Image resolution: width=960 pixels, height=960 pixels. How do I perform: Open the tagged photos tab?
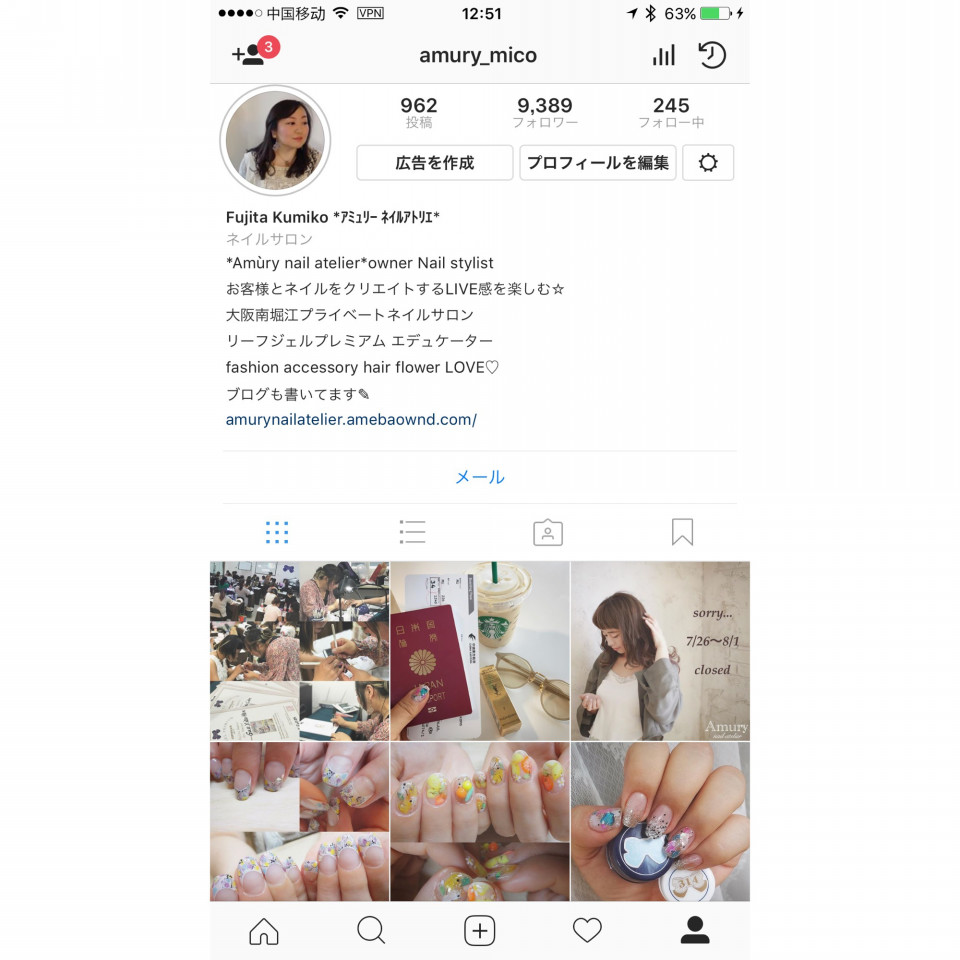point(547,532)
